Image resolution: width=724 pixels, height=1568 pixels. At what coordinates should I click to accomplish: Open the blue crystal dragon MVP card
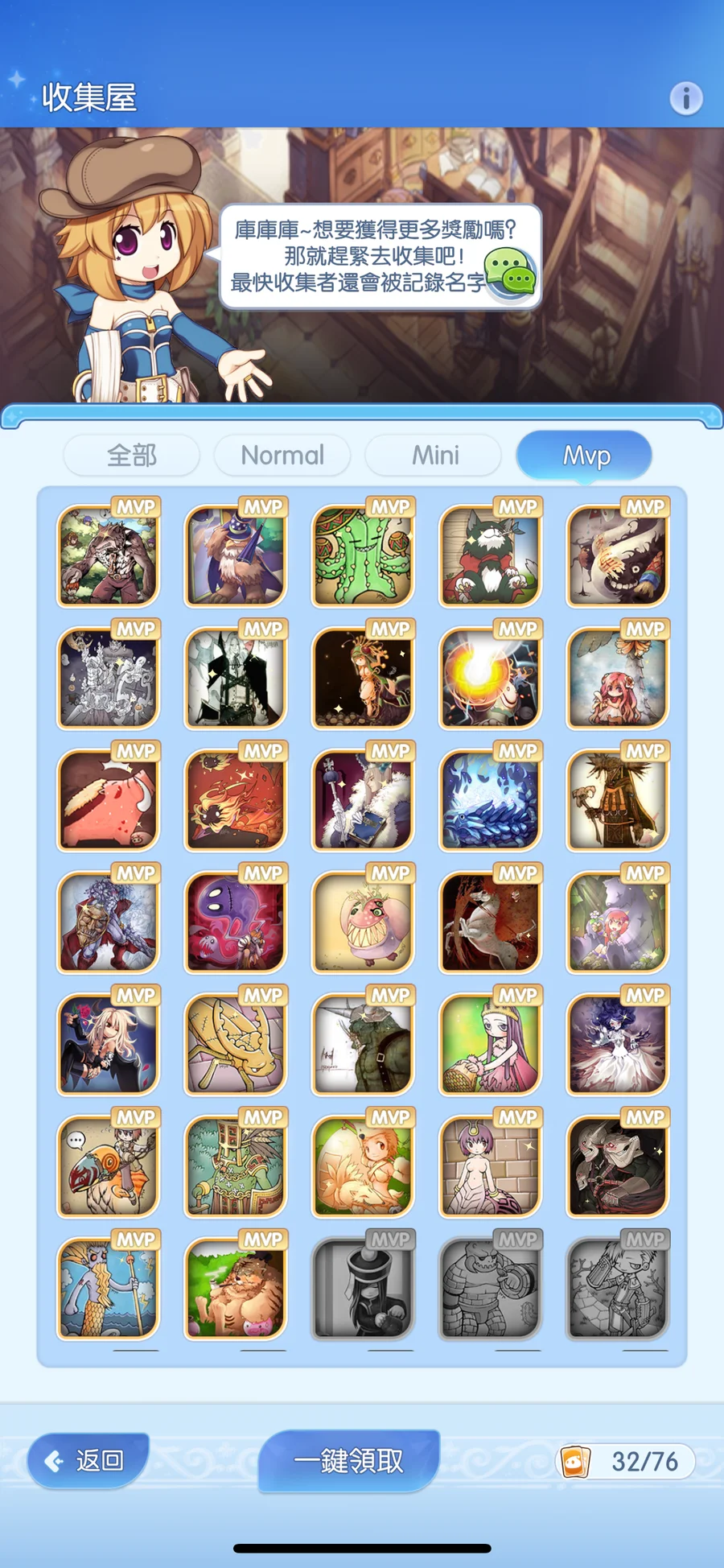pos(490,800)
